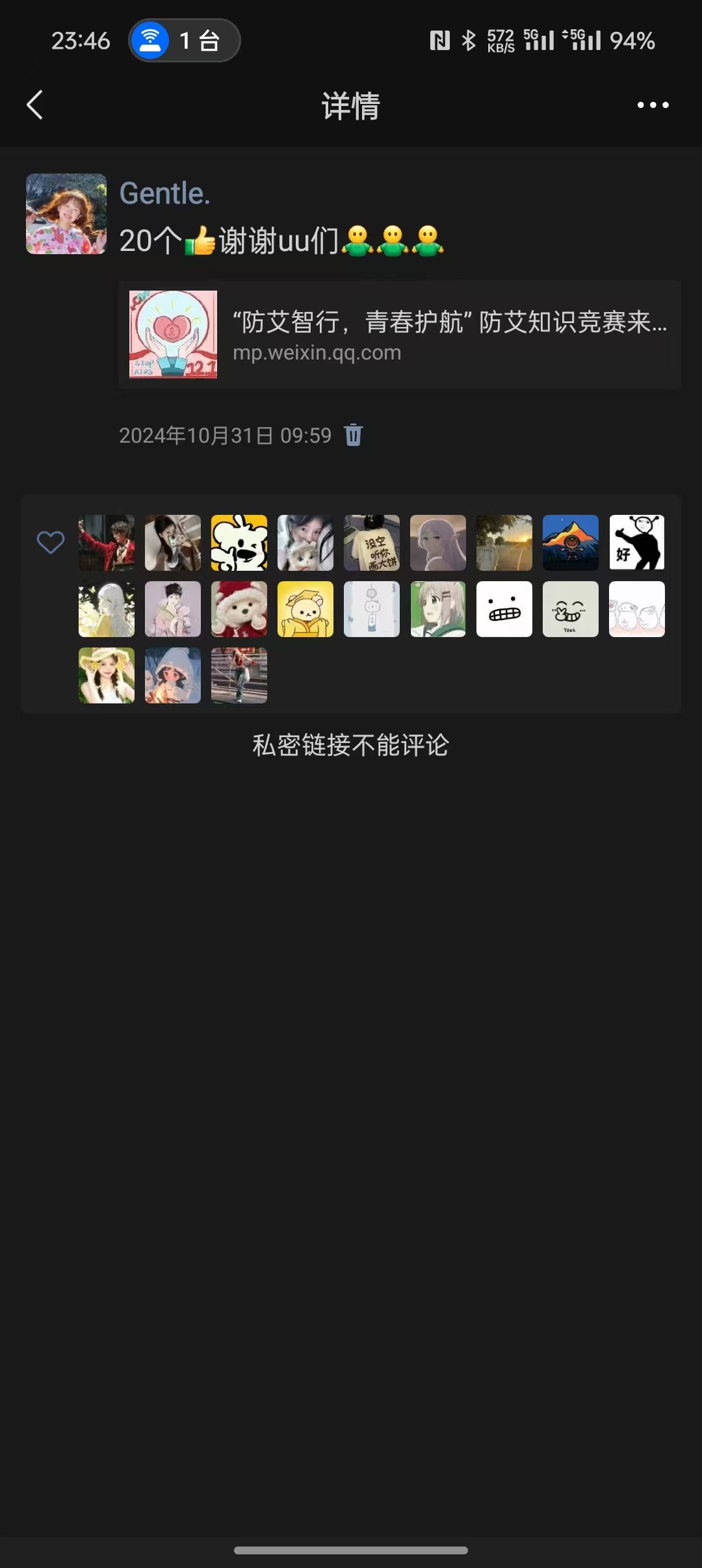This screenshot has width=702, height=1568.
Task: Open the three-dot overflow menu
Action: 653,105
